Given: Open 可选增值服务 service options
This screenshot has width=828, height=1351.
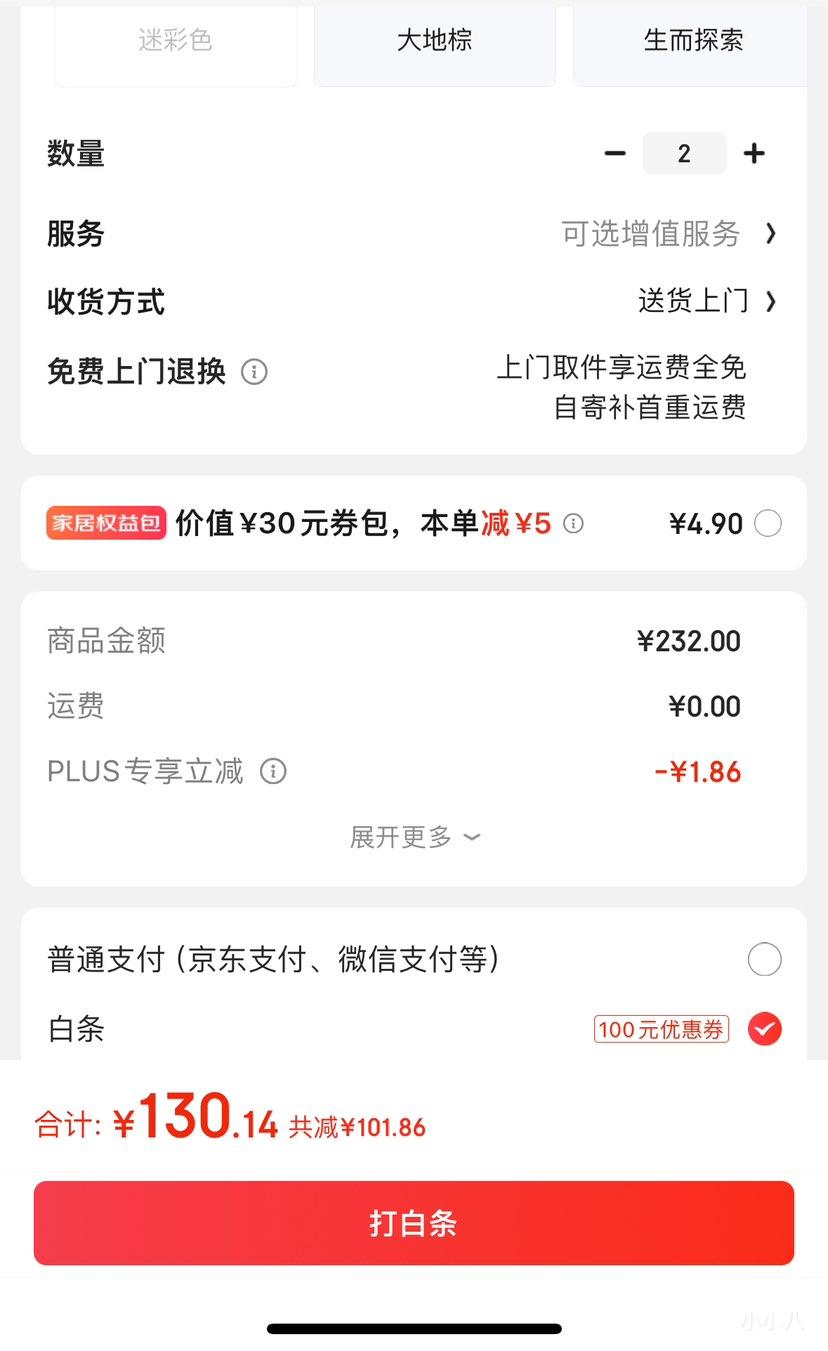Looking at the screenshot, I should (669, 234).
